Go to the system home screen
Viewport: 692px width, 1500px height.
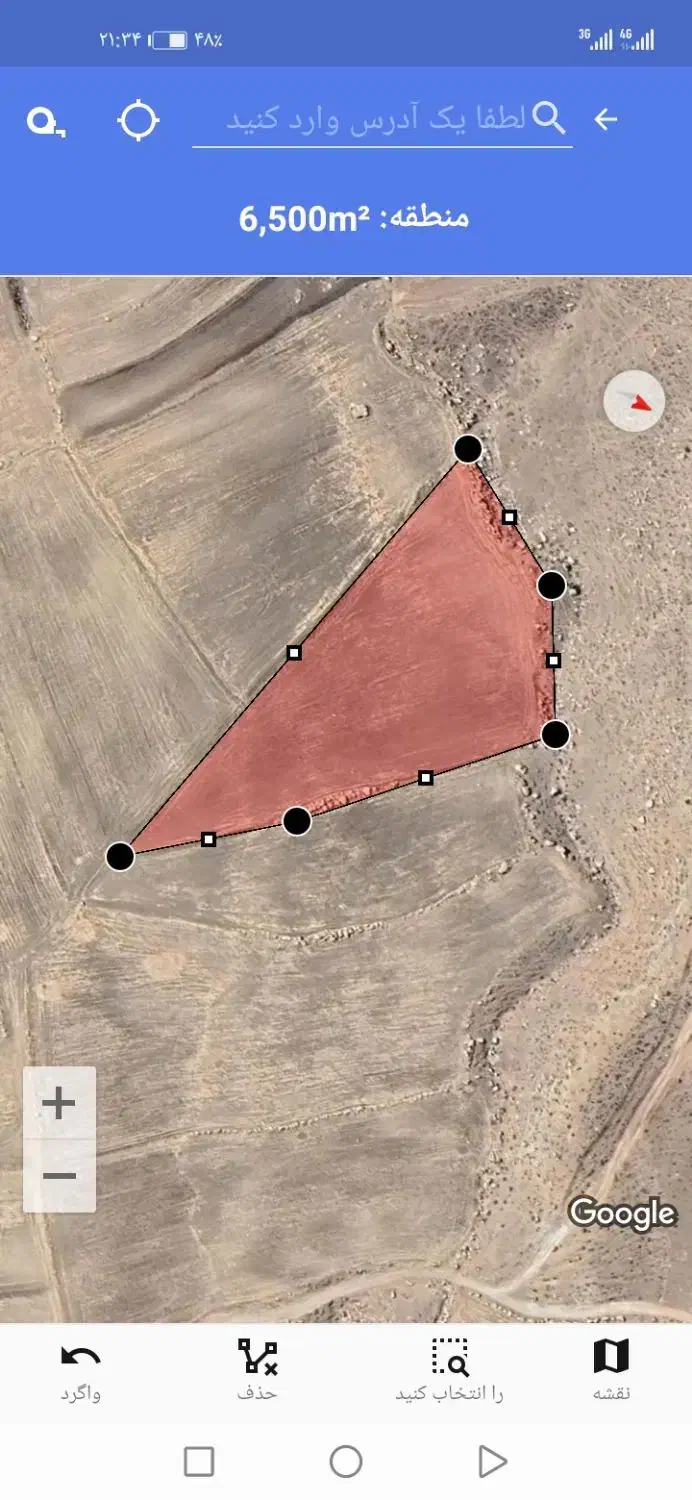coord(346,1462)
